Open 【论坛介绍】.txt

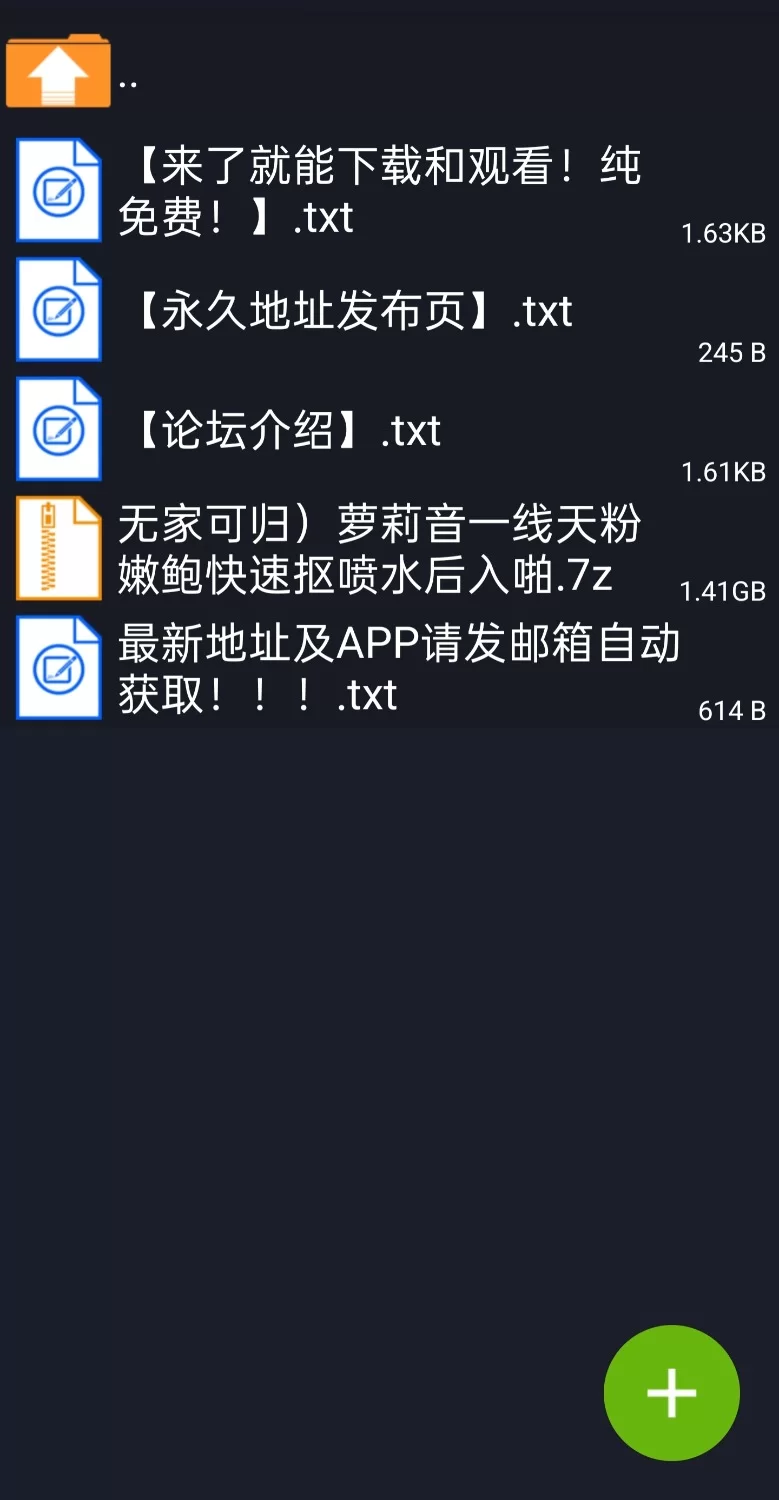click(x=280, y=431)
